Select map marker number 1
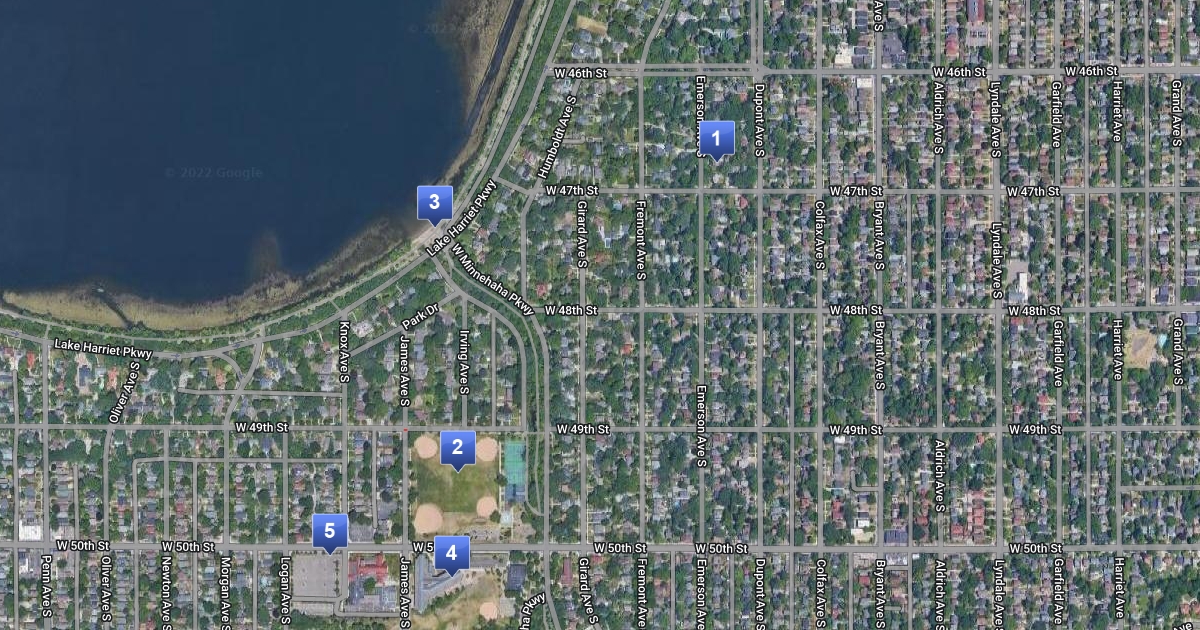This screenshot has width=1200, height=630. [716, 140]
